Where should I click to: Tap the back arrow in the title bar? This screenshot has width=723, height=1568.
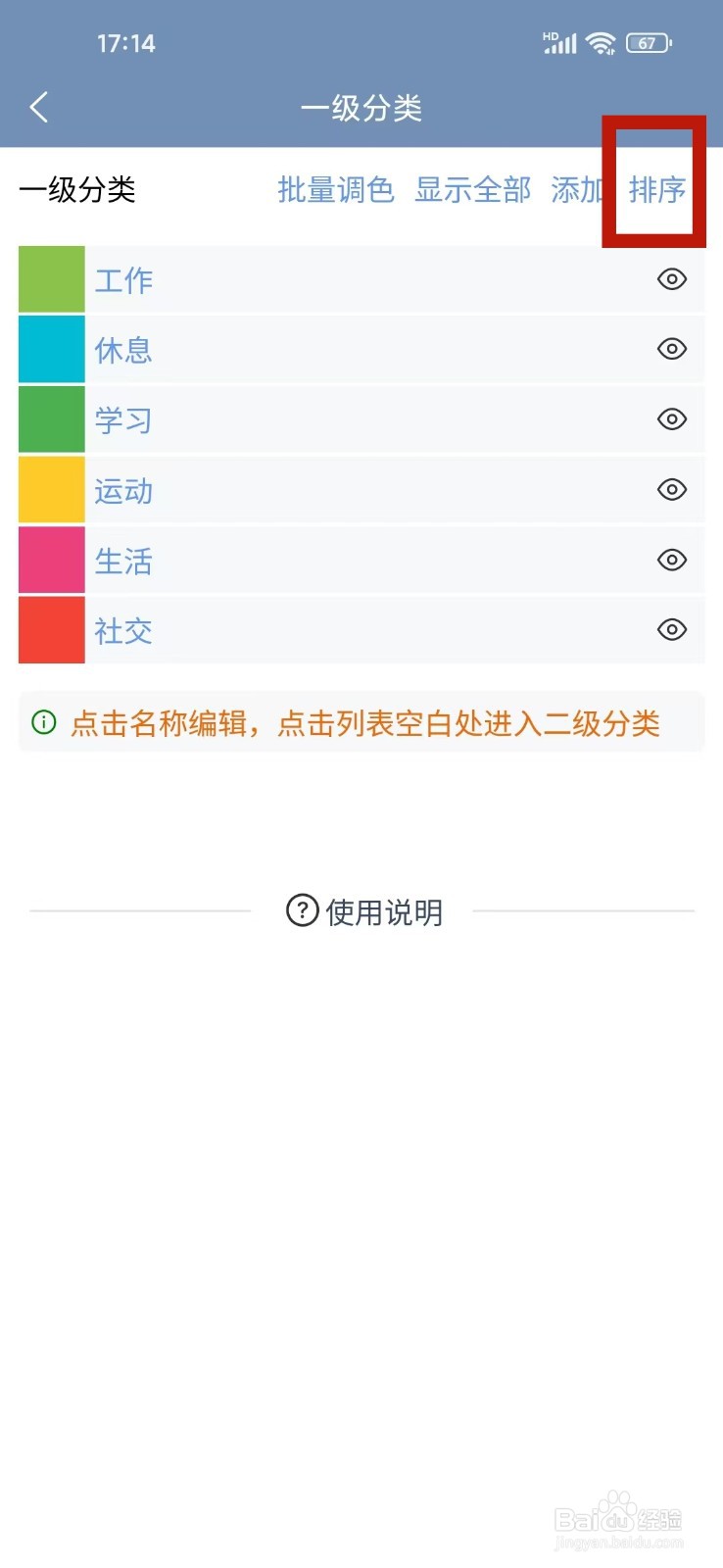pyautogui.click(x=39, y=108)
